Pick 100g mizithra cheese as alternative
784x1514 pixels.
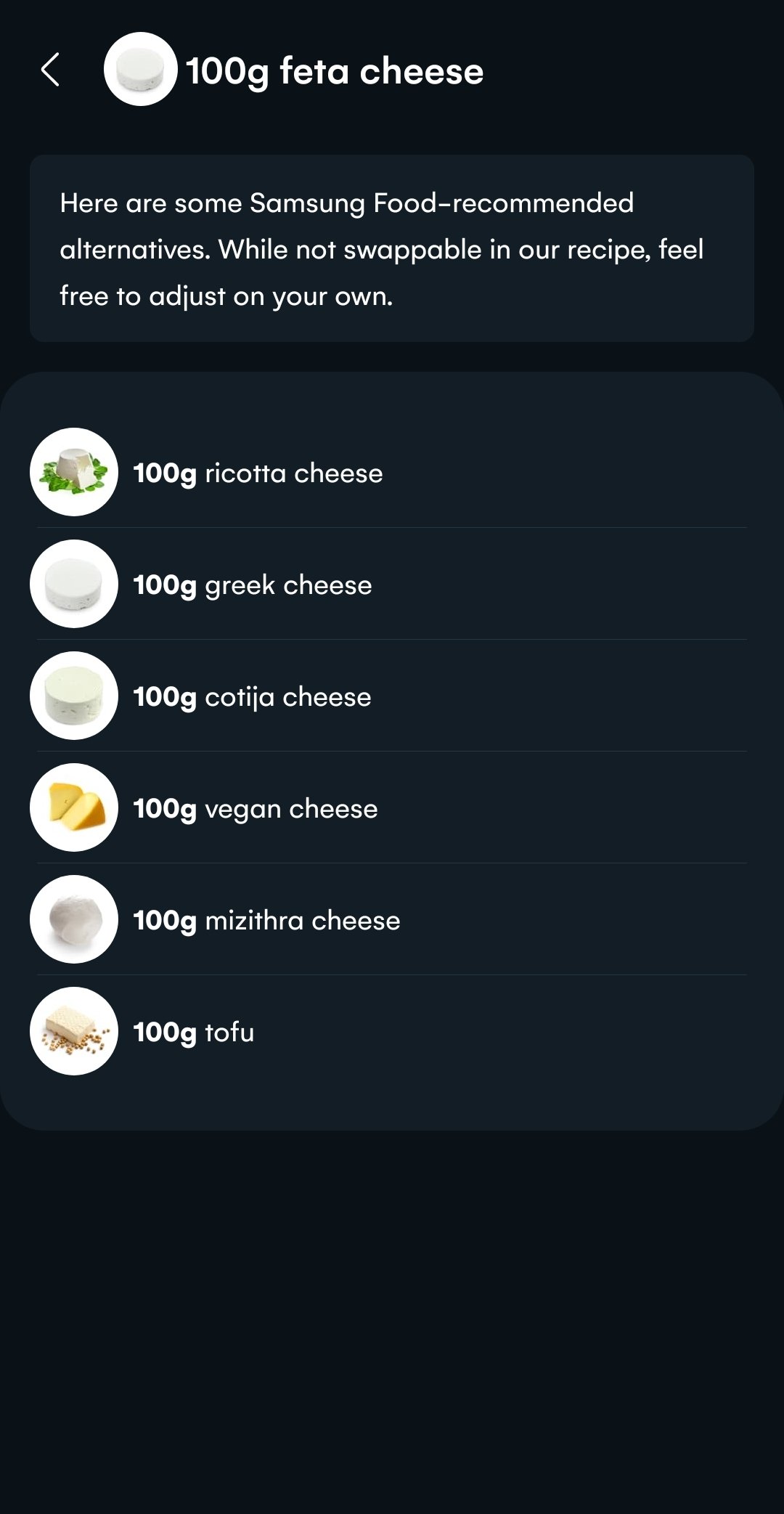click(x=392, y=919)
